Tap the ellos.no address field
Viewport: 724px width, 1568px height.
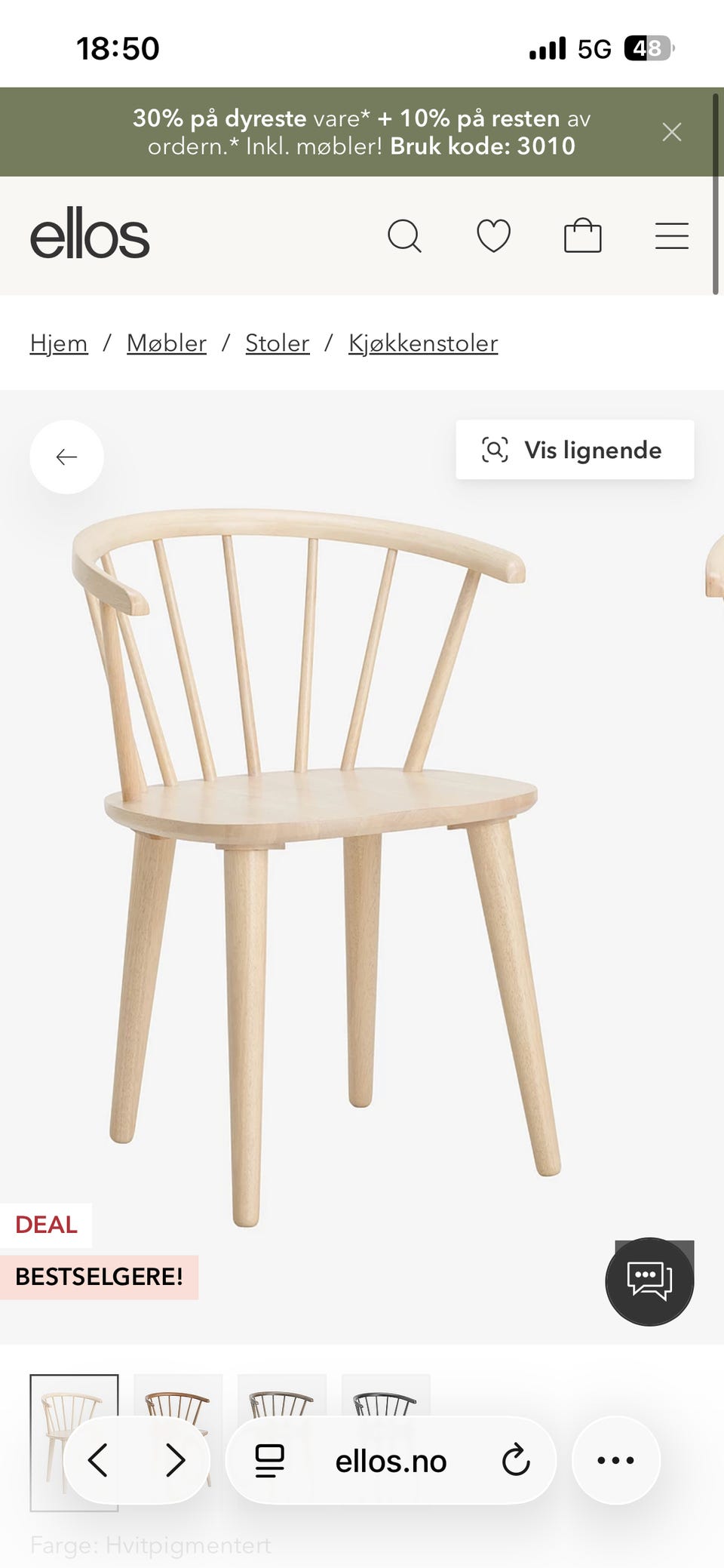tap(391, 1460)
